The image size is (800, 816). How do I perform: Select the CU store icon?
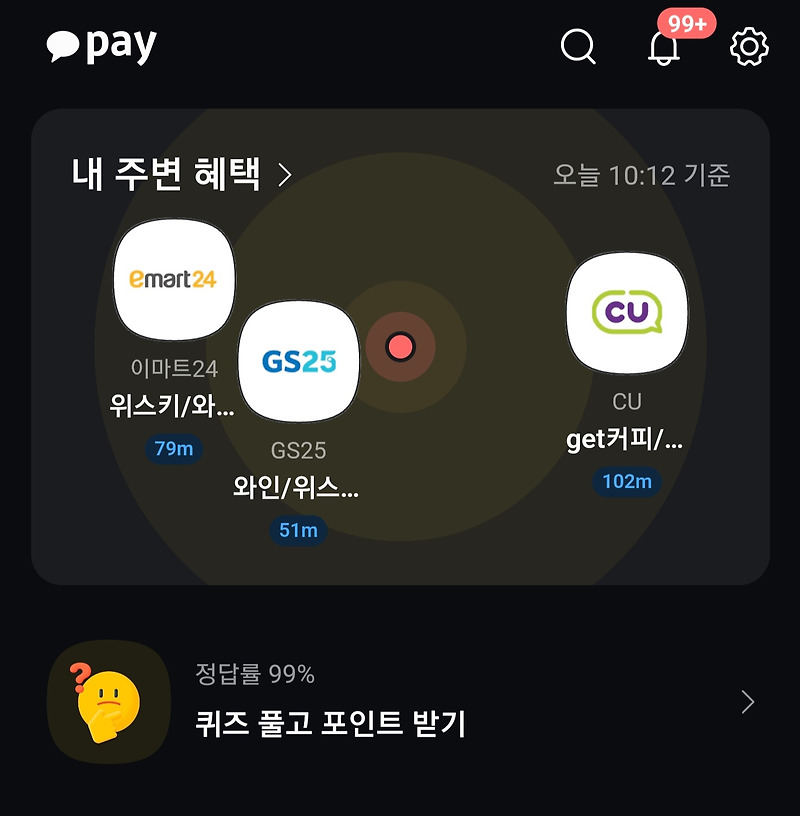click(x=627, y=311)
